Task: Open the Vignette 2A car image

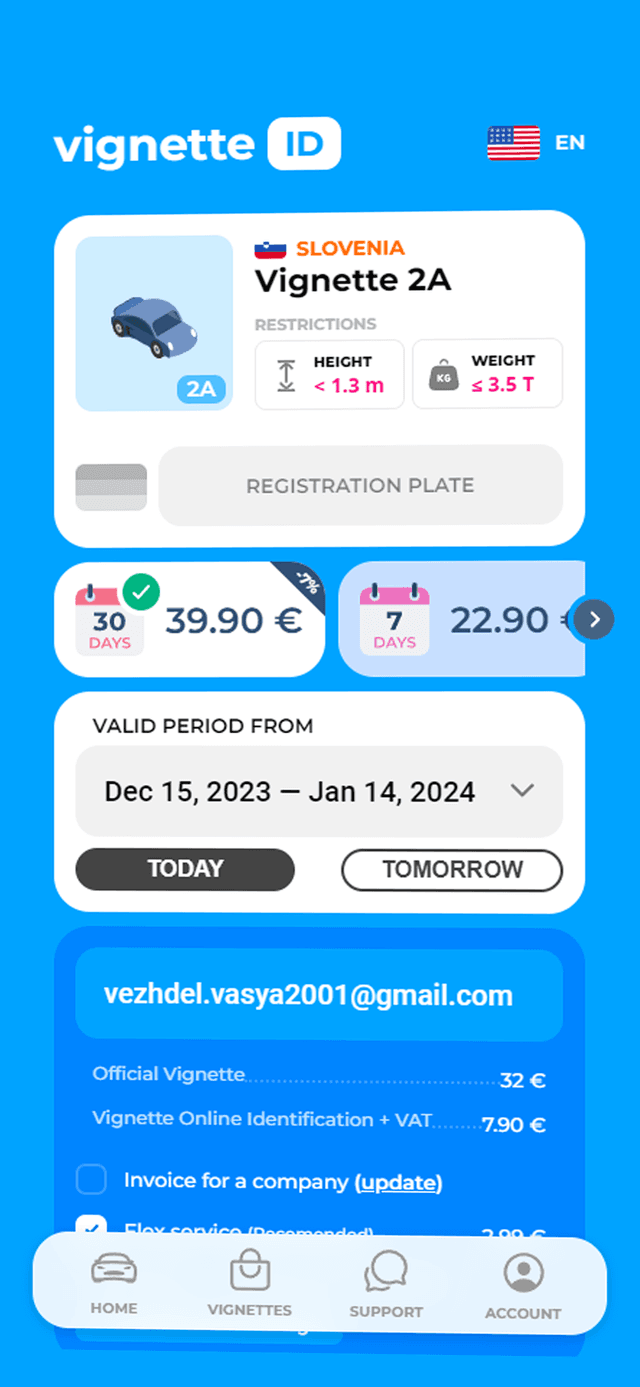Action: (x=154, y=323)
